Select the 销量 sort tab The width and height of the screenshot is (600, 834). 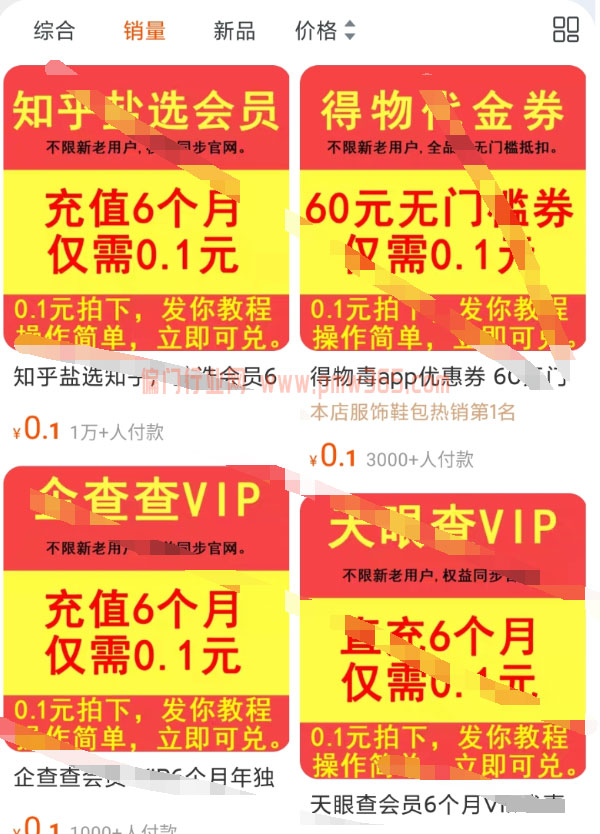pyautogui.click(x=144, y=30)
